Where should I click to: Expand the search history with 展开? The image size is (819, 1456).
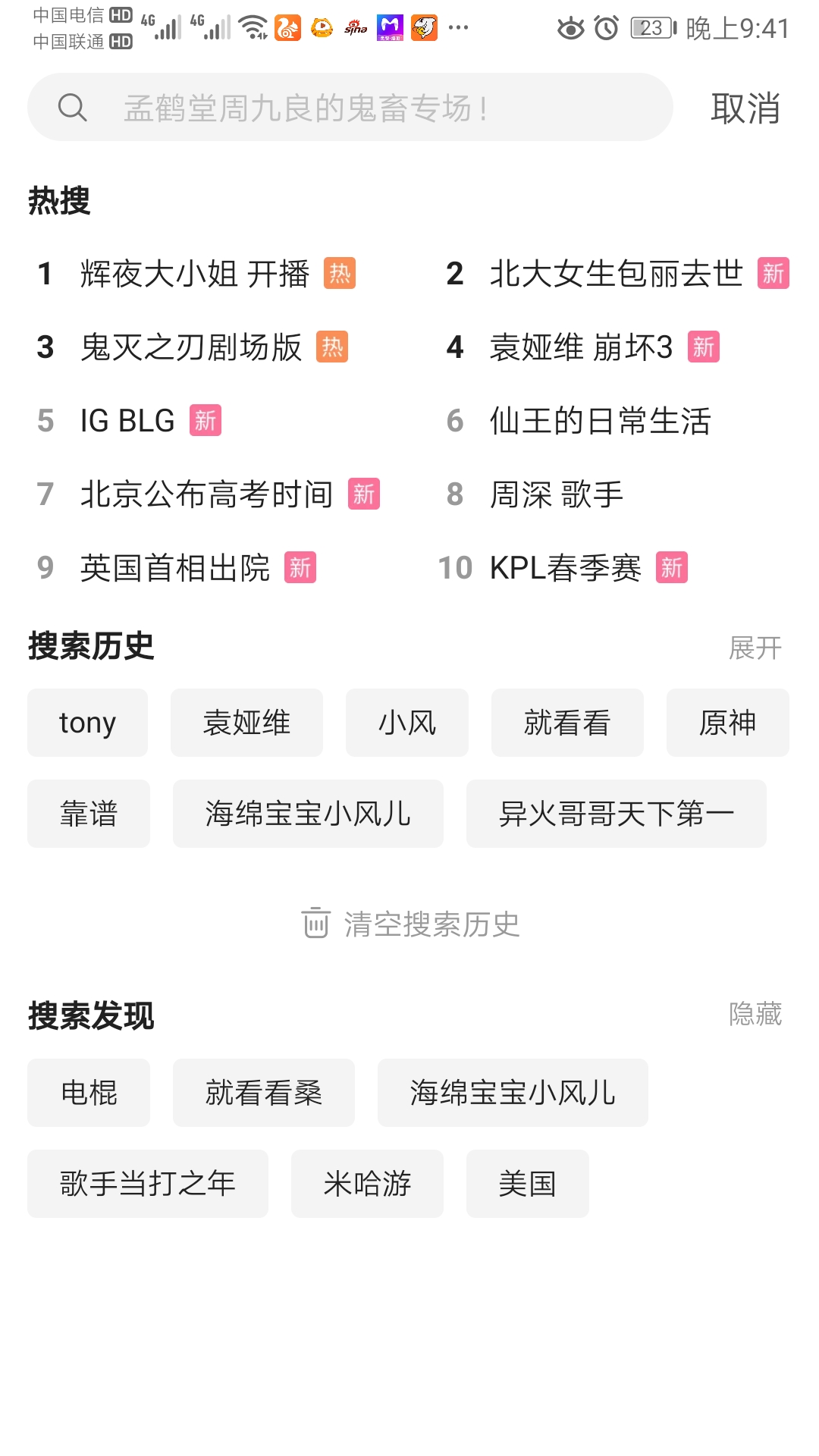click(756, 646)
